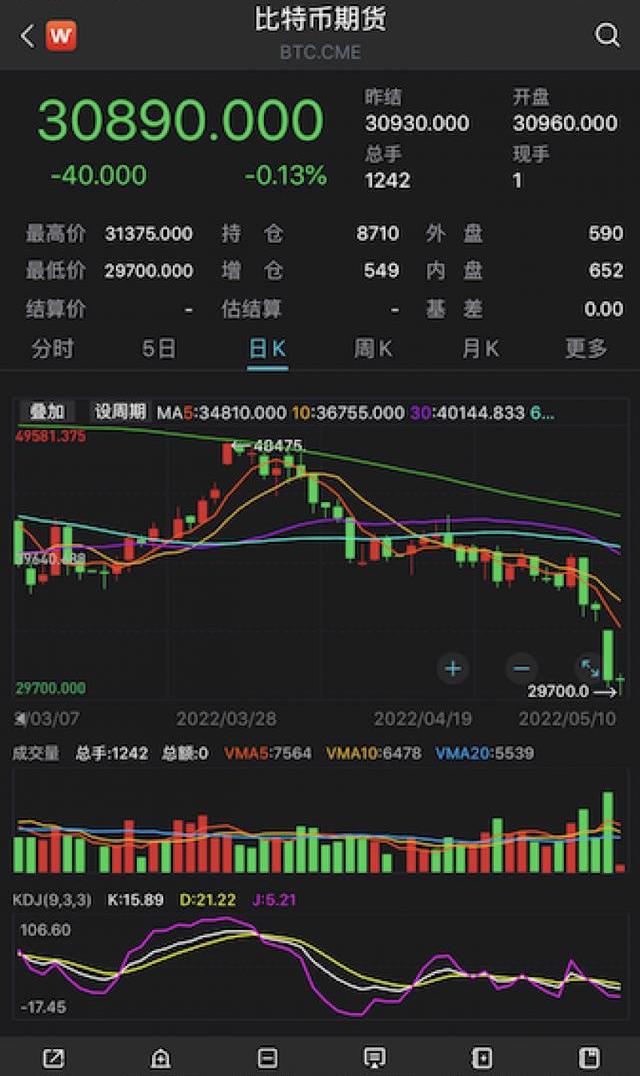Go back with the top-left arrow

tap(27, 36)
